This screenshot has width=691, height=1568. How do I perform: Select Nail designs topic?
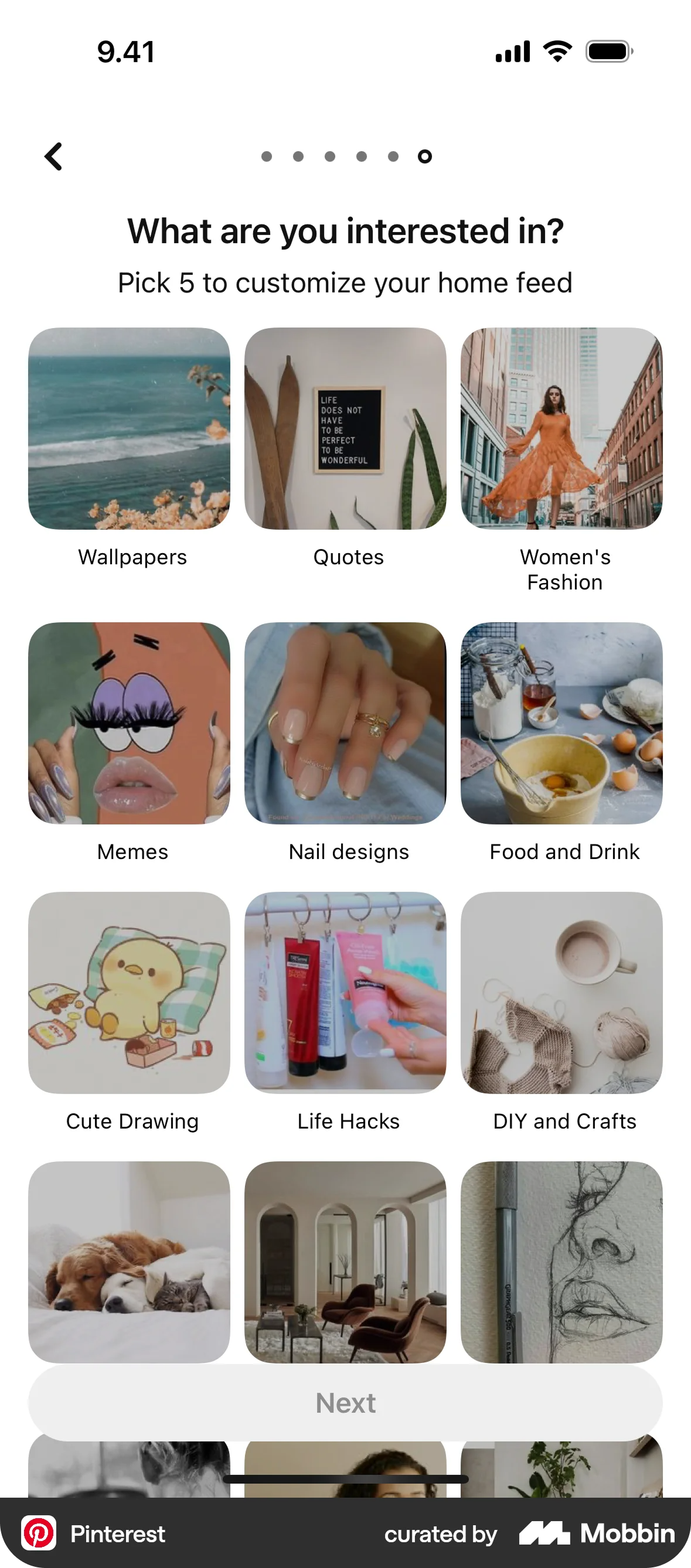345,723
